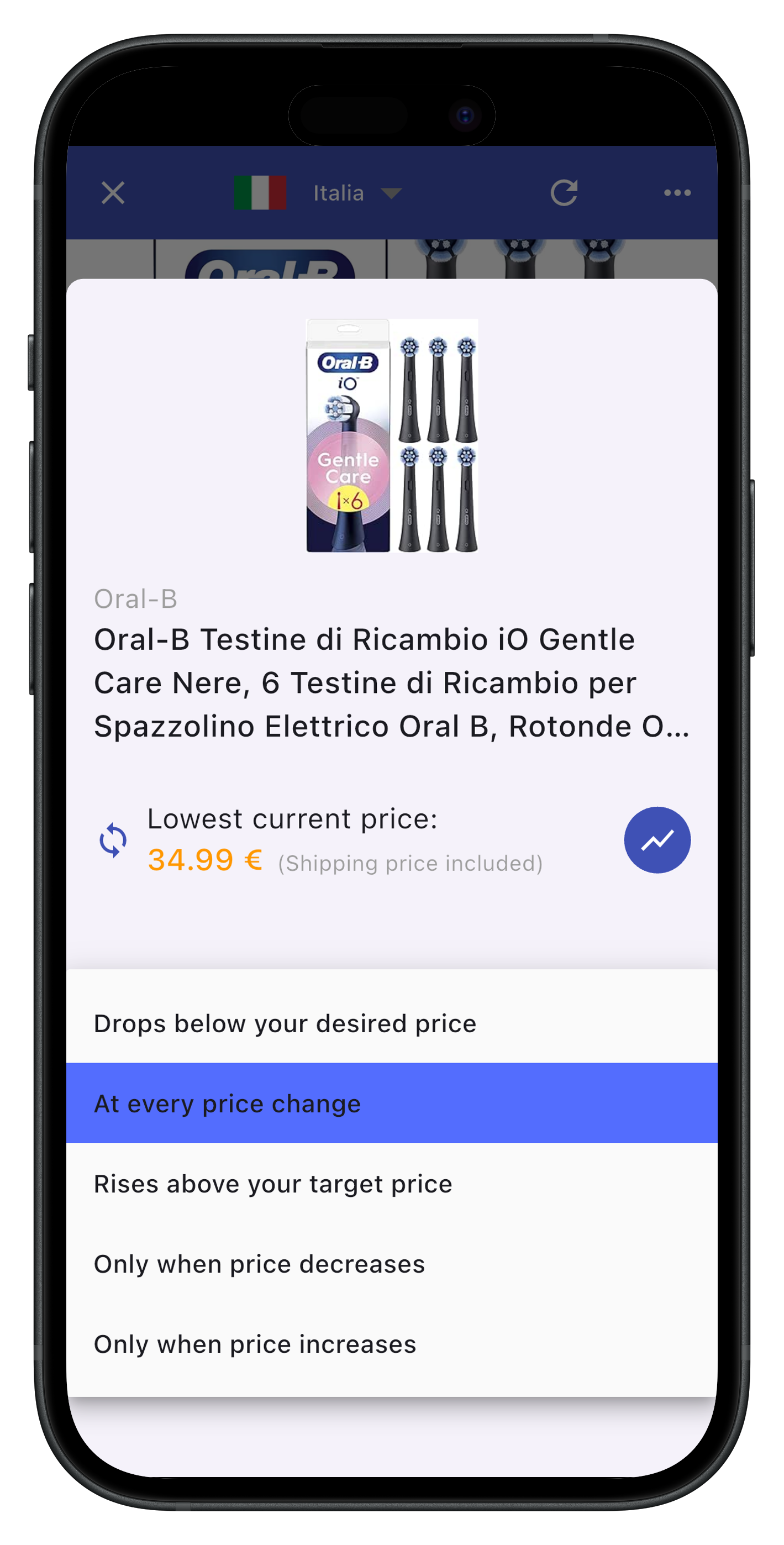The height and width of the screenshot is (1545, 784).
Task: Refresh the lowest current price
Action: pyautogui.click(x=113, y=840)
